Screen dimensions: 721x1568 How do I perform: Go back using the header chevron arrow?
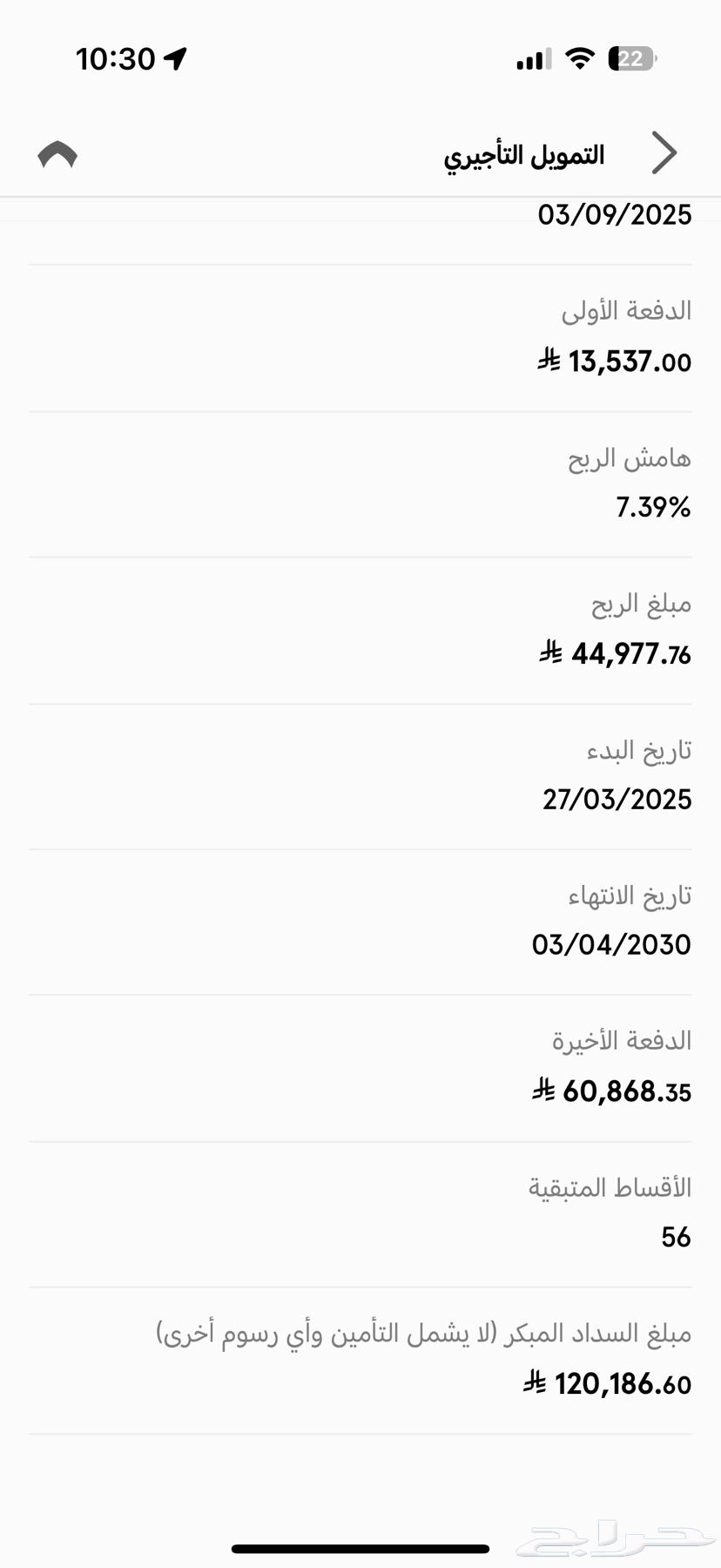664,154
